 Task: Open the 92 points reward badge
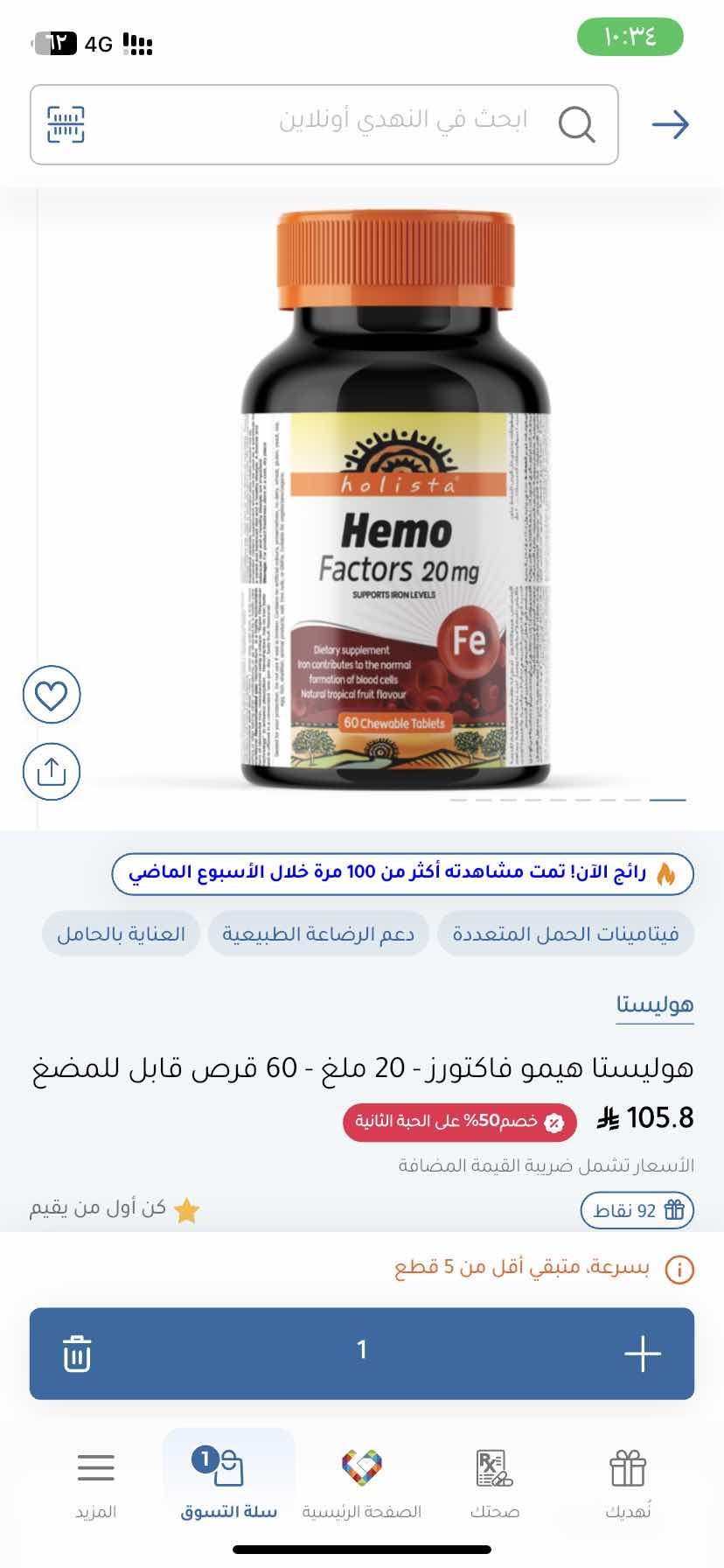tap(637, 1210)
